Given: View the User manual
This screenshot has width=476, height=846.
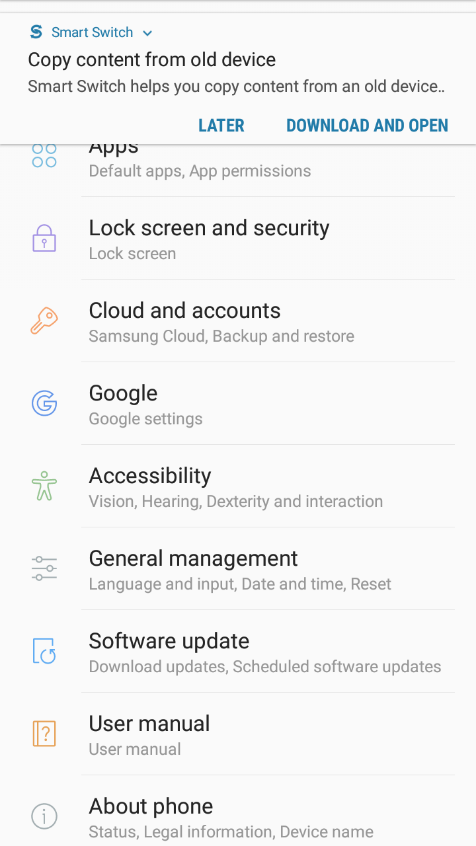Looking at the screenshot, I should click(x=238, y=734).
